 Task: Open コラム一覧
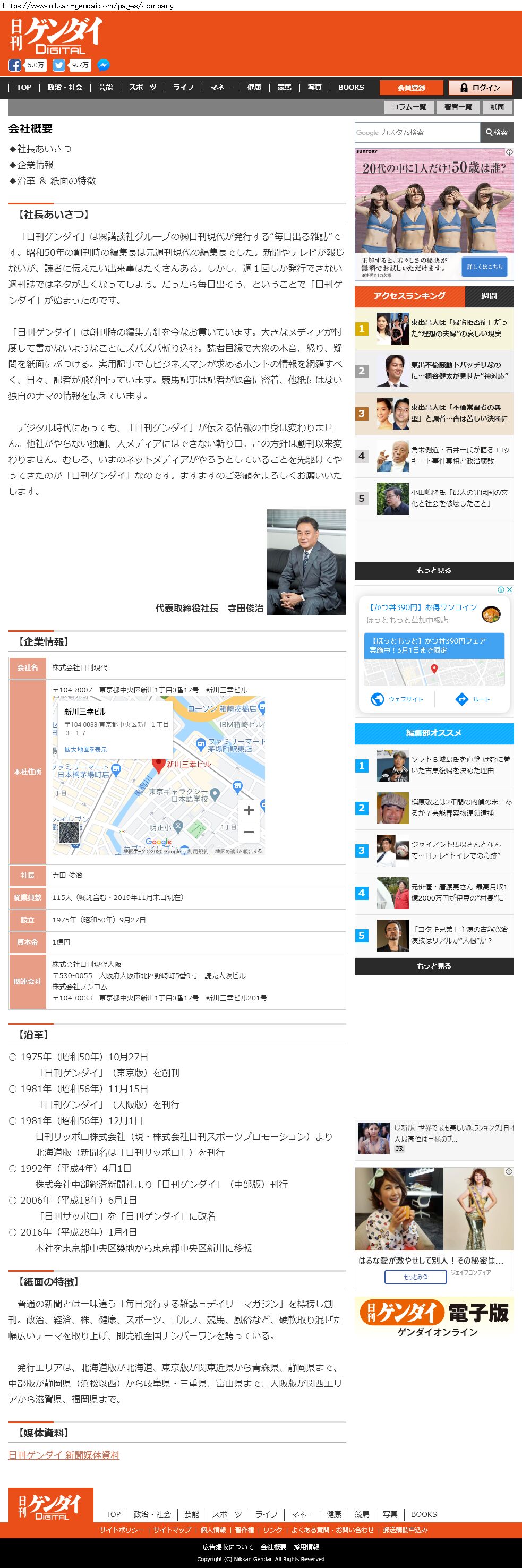coord(408,107)
